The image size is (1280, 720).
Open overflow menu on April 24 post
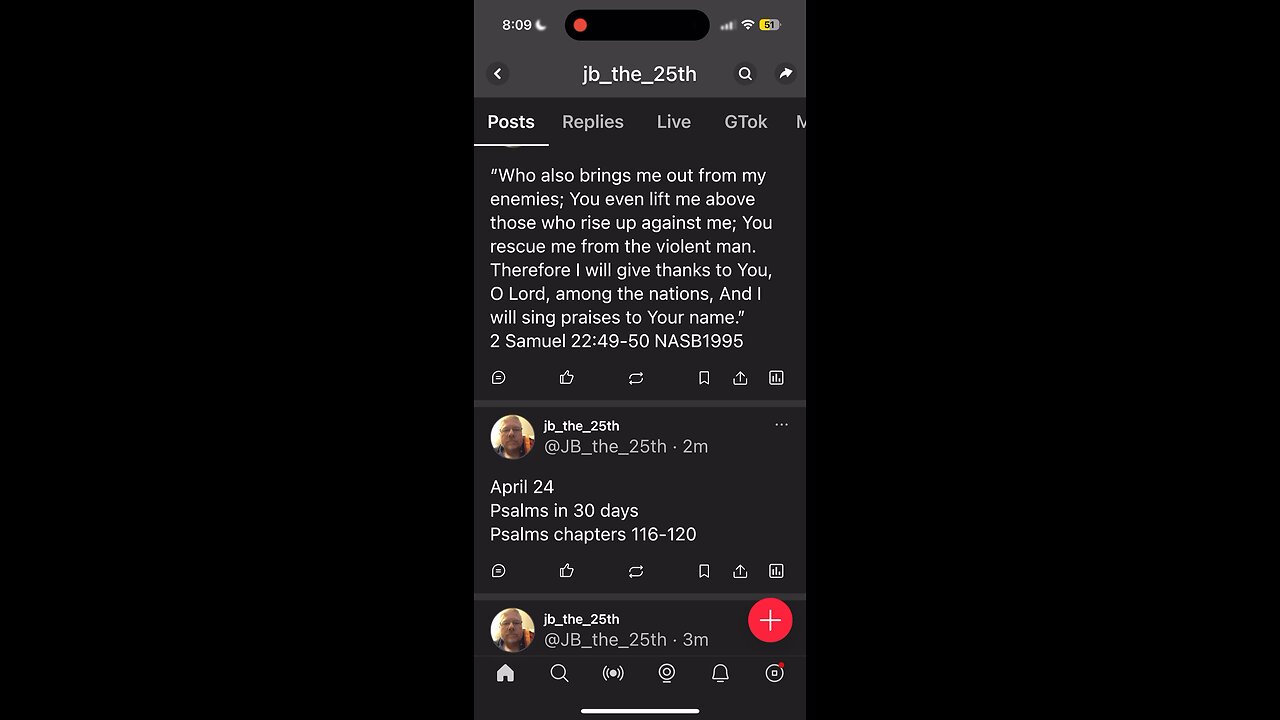click(781, 425)
